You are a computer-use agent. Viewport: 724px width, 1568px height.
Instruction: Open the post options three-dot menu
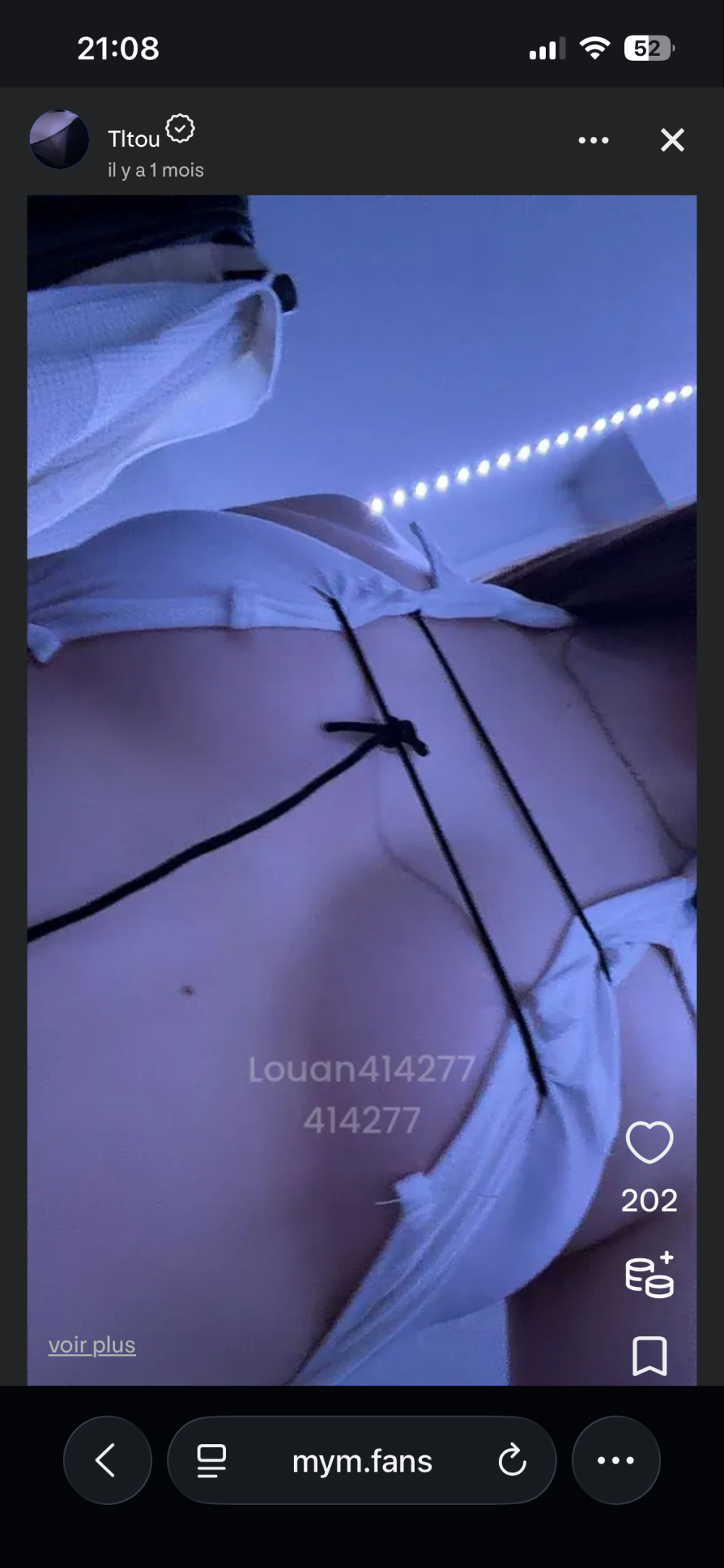coord(594,140)
